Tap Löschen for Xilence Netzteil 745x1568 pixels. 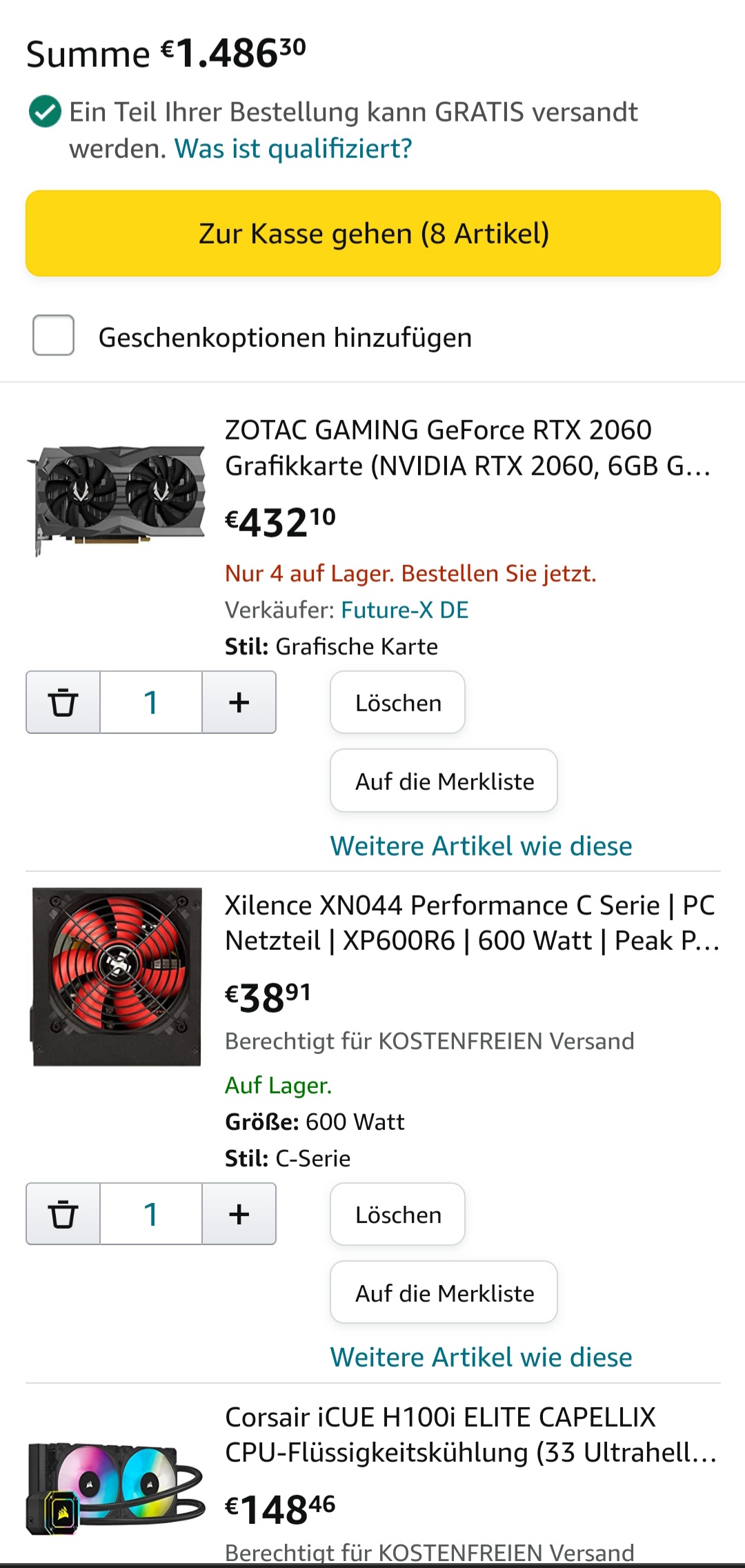coord(398,1215)
